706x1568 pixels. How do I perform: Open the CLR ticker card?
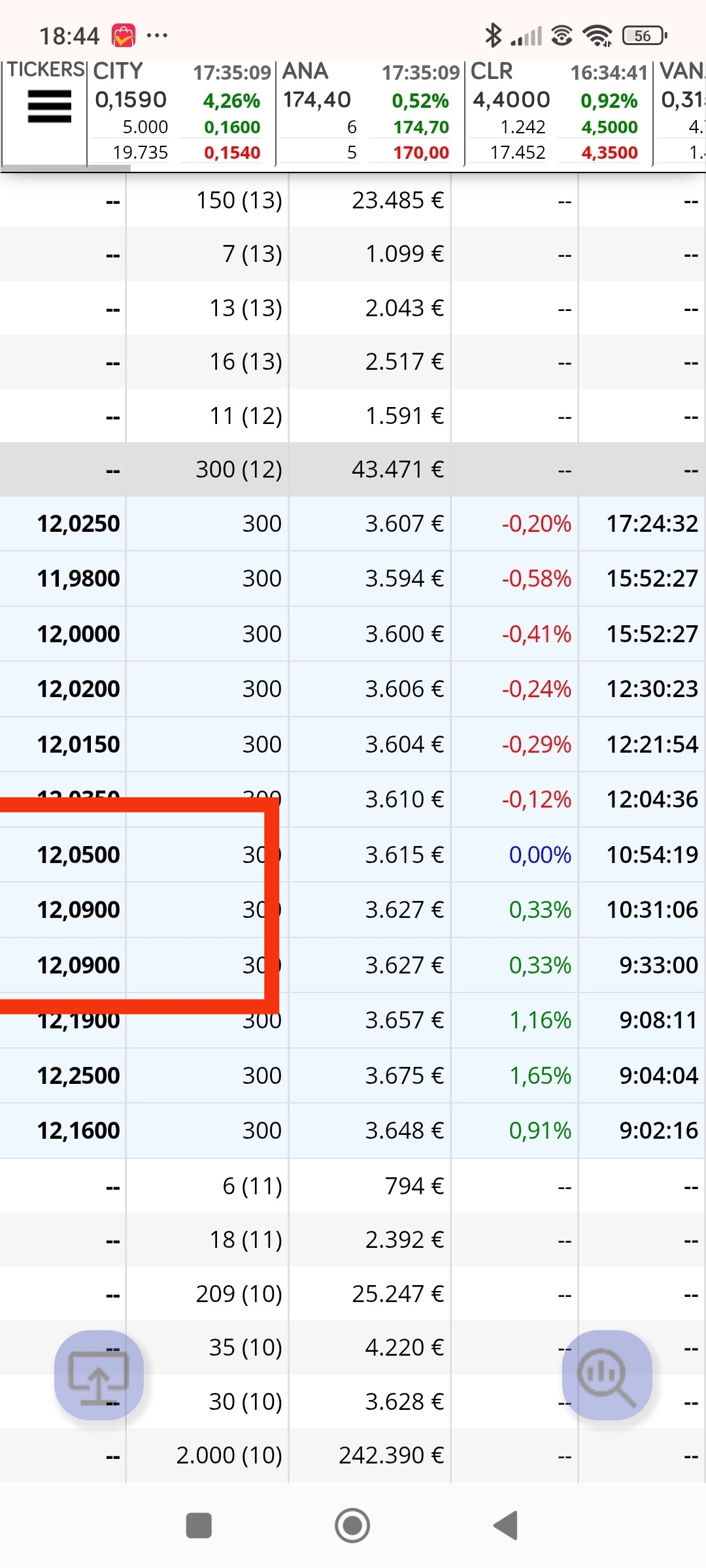click(559, 112)
